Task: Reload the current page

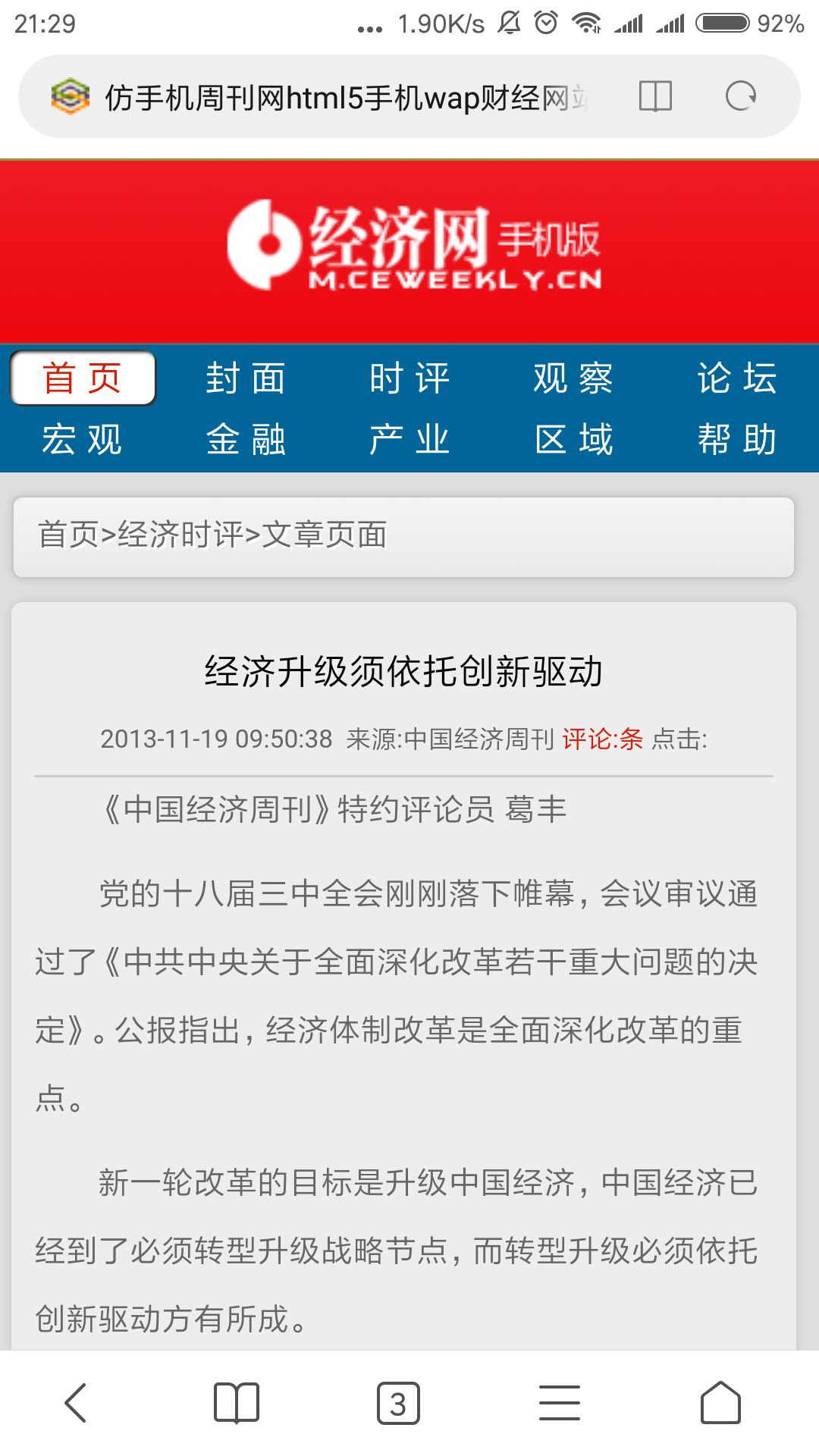Action: pos(741,96)
